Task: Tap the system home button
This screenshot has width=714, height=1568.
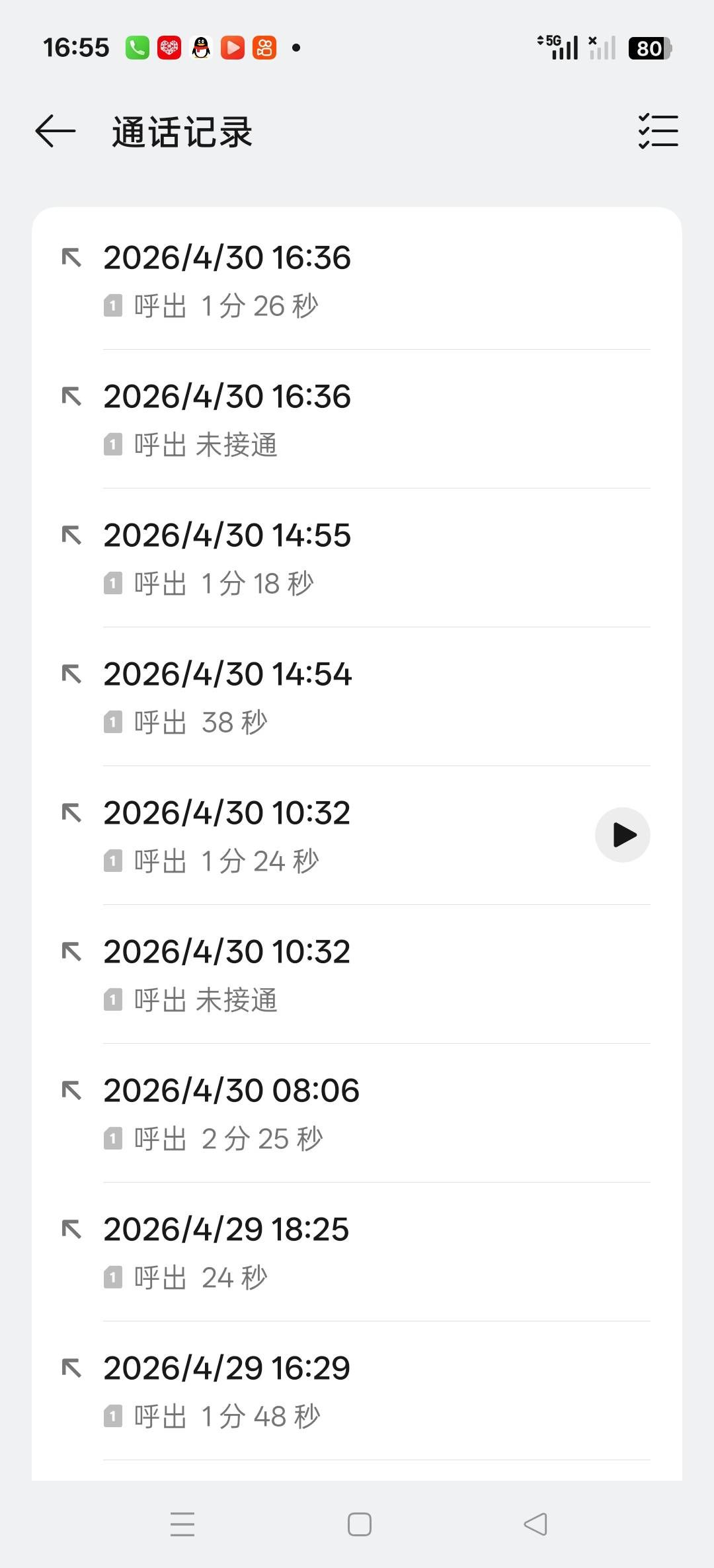Action: pyautogui.click(x=359, y=1524)
